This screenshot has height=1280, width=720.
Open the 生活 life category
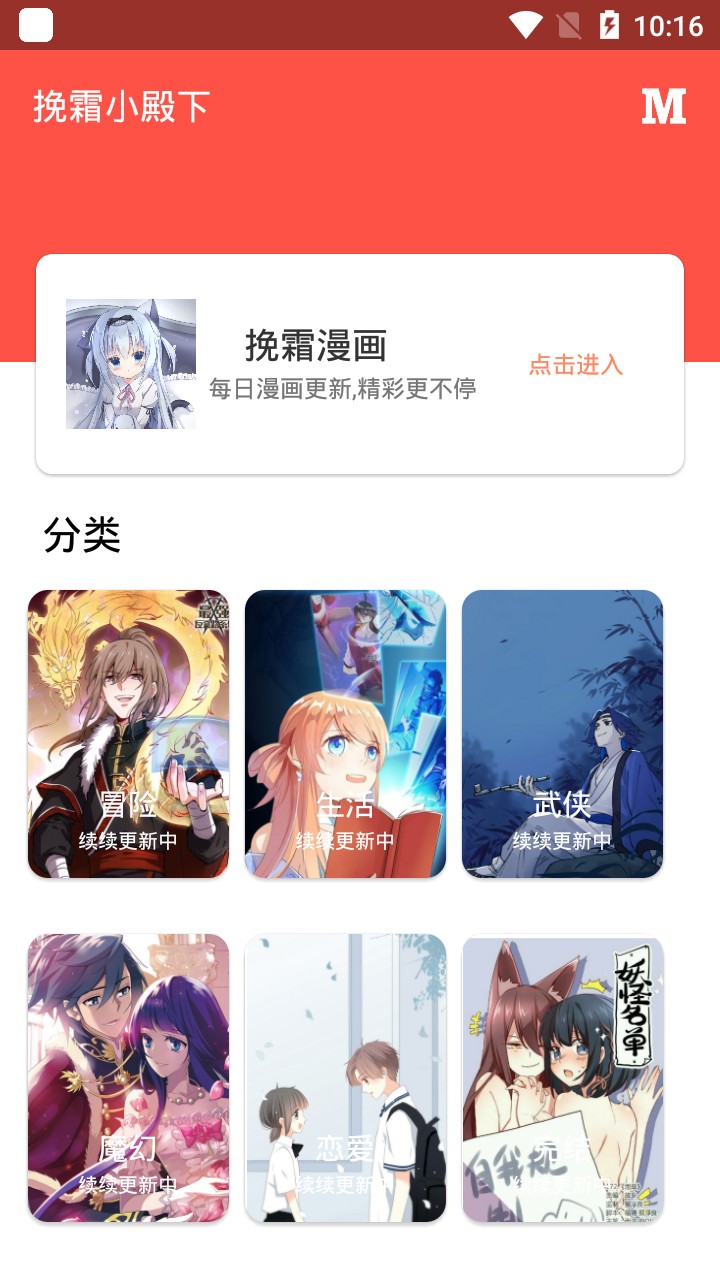345,733
